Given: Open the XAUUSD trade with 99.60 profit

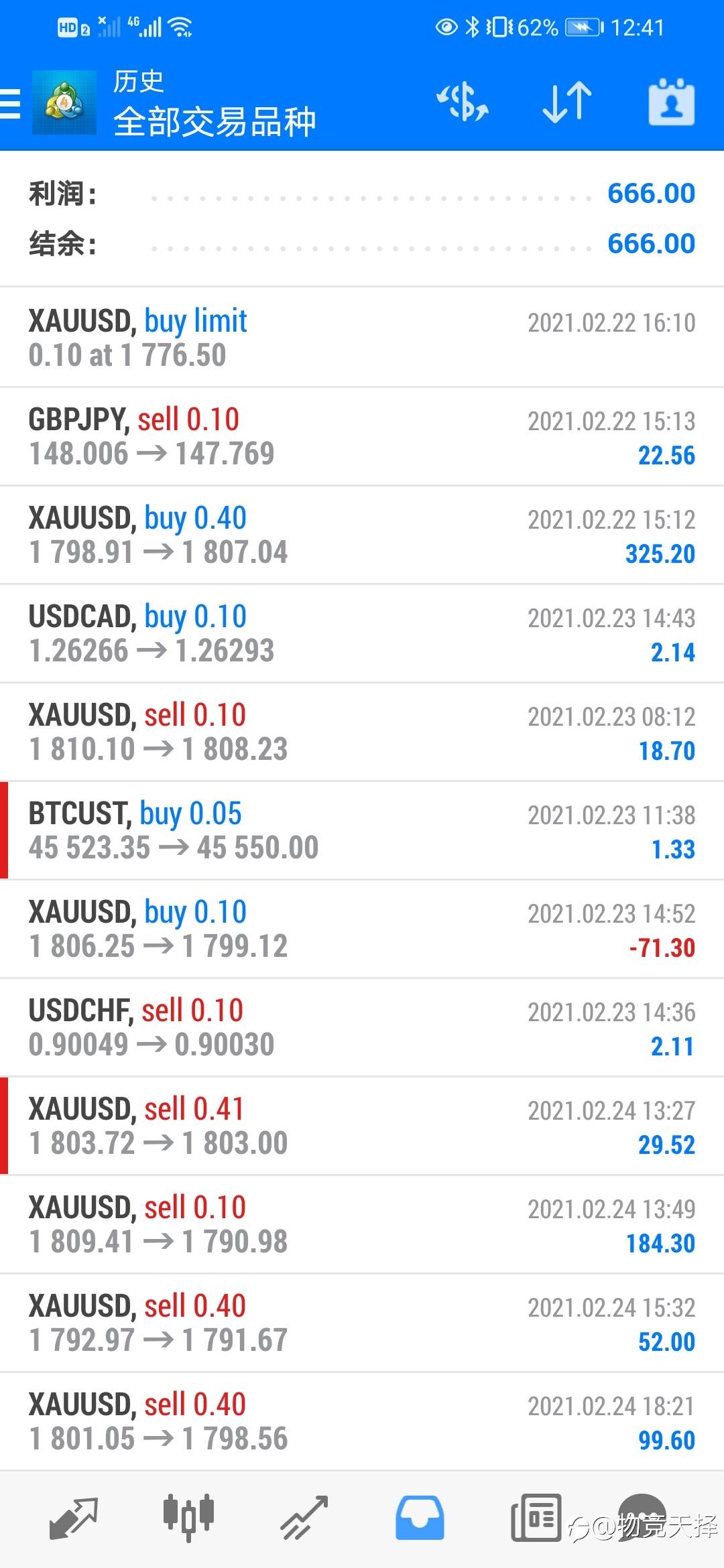Looking at the screenshot, I should click(362, 1421).
